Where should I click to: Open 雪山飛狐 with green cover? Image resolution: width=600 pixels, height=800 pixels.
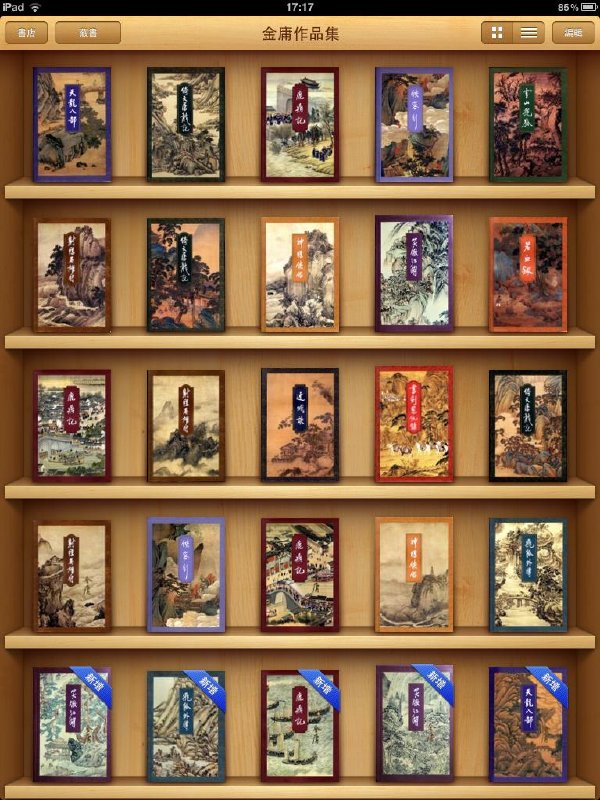point(528,124)
